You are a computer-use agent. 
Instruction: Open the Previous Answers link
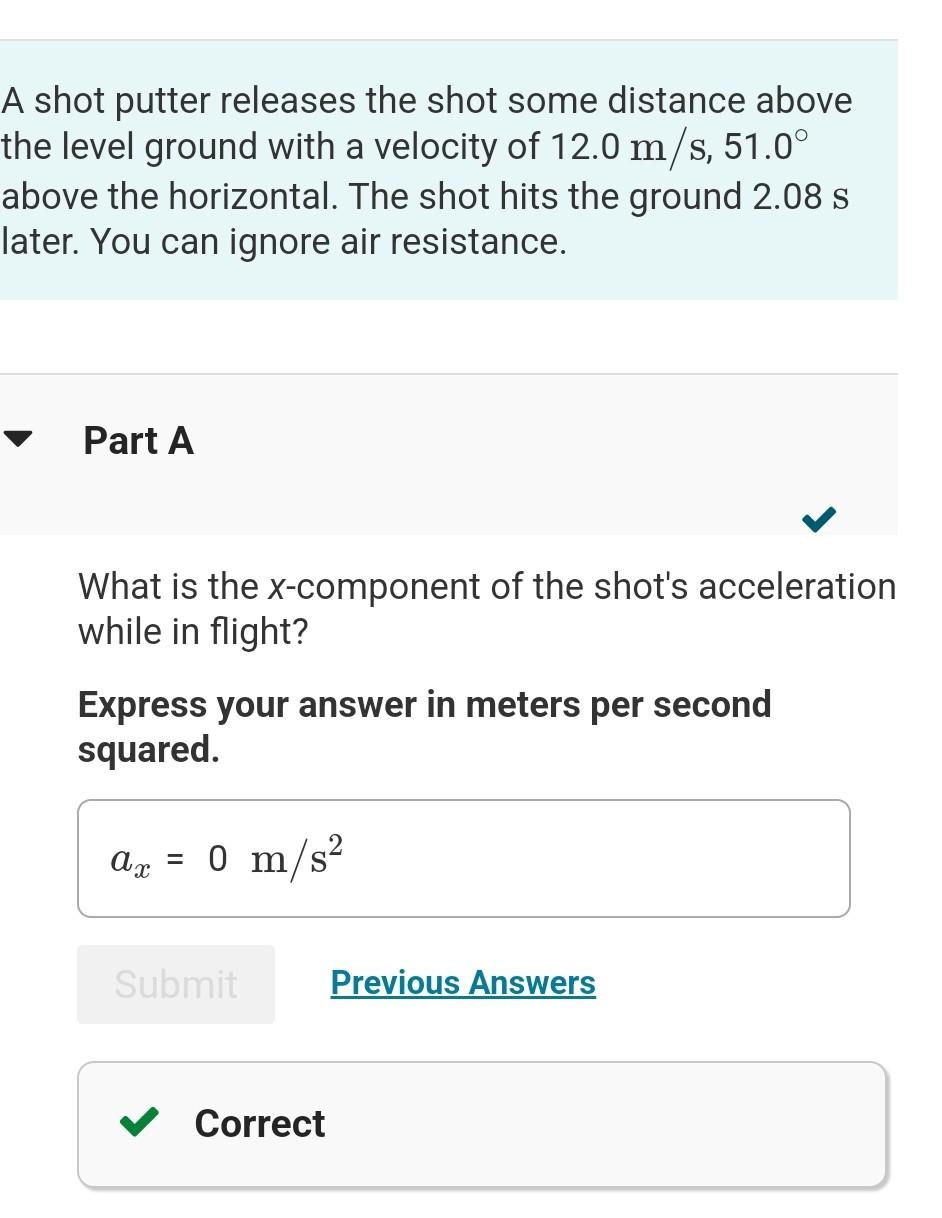pyautogui.click(x=463, y=983)
